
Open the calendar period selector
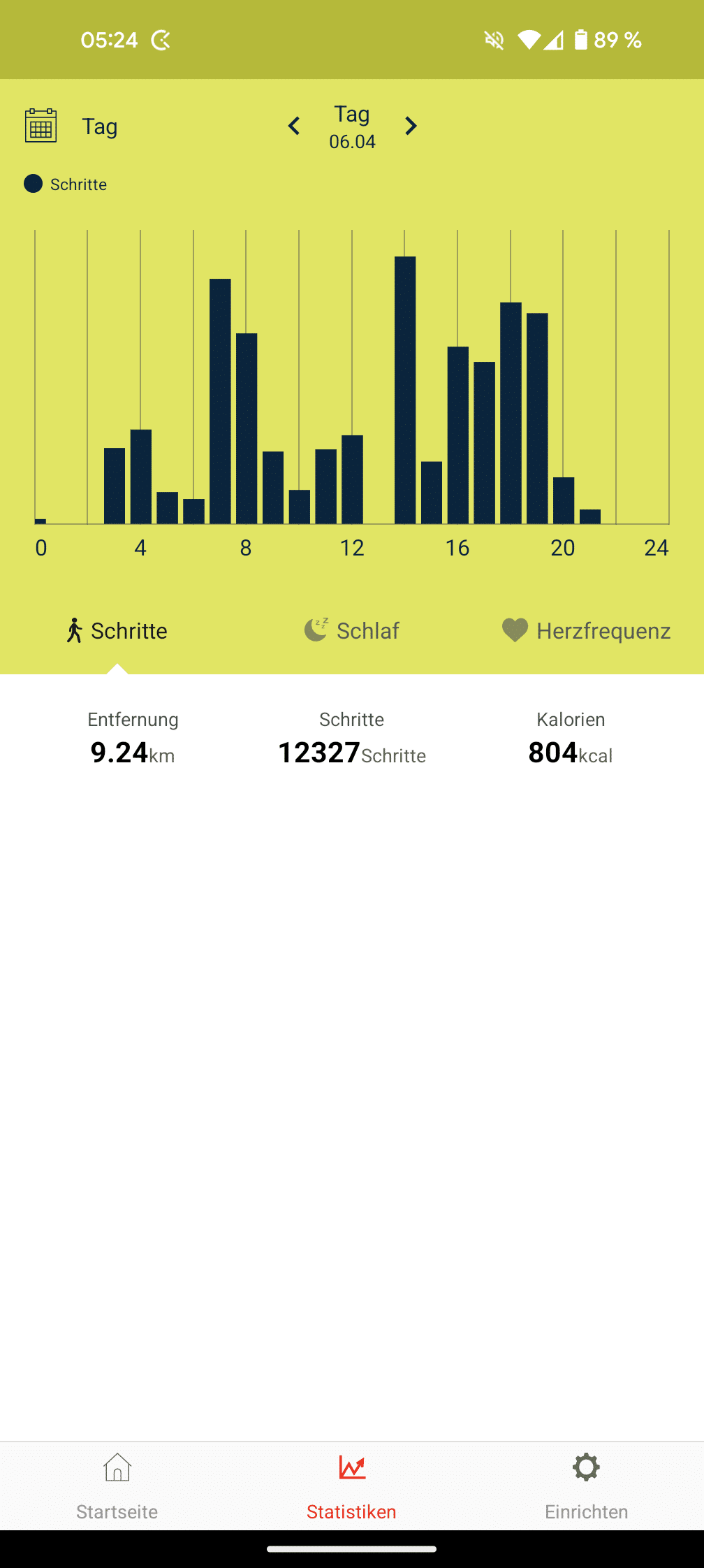pos(41,126)
